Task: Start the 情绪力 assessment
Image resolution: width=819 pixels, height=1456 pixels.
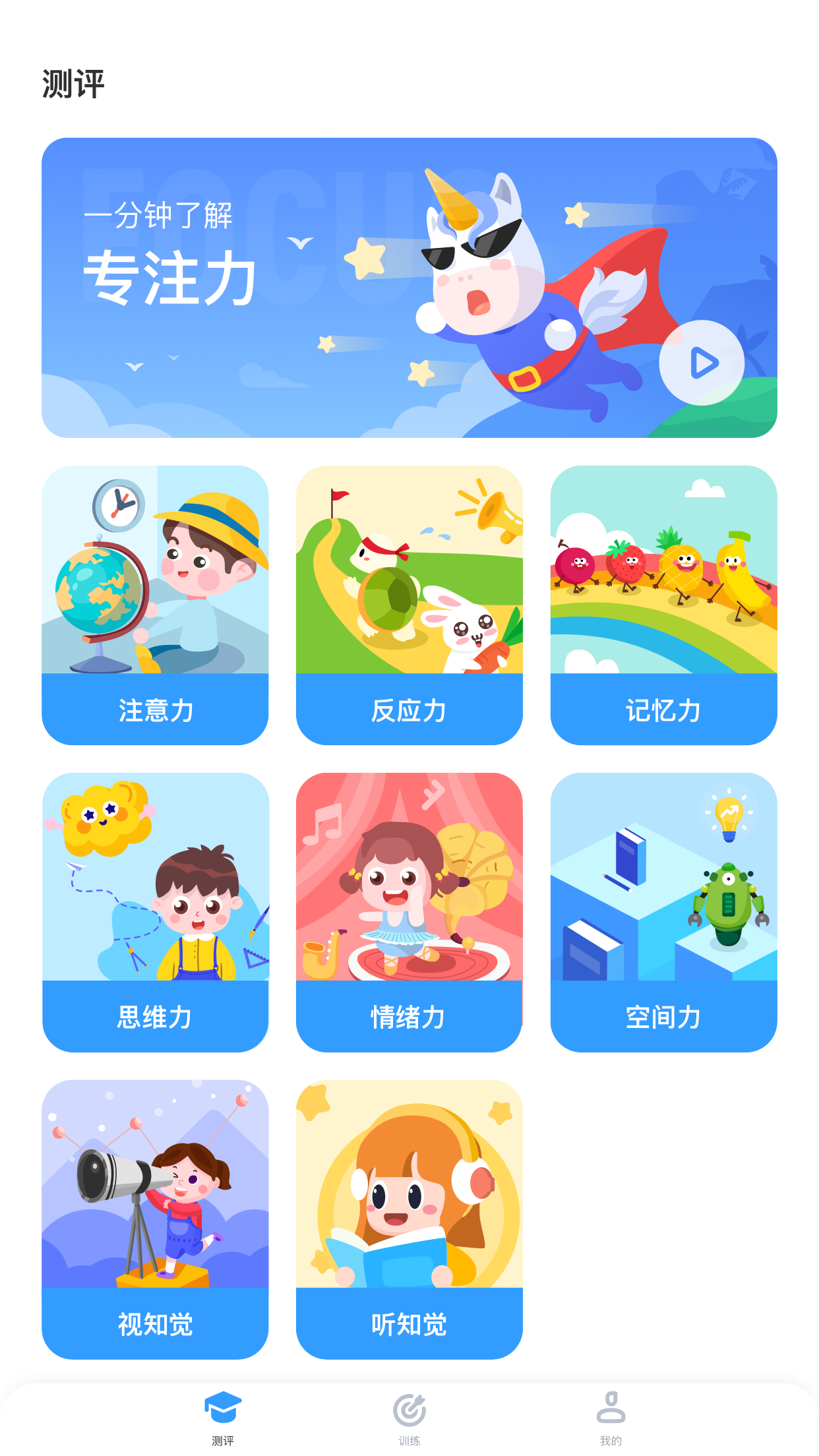Action: pos(409,912)
